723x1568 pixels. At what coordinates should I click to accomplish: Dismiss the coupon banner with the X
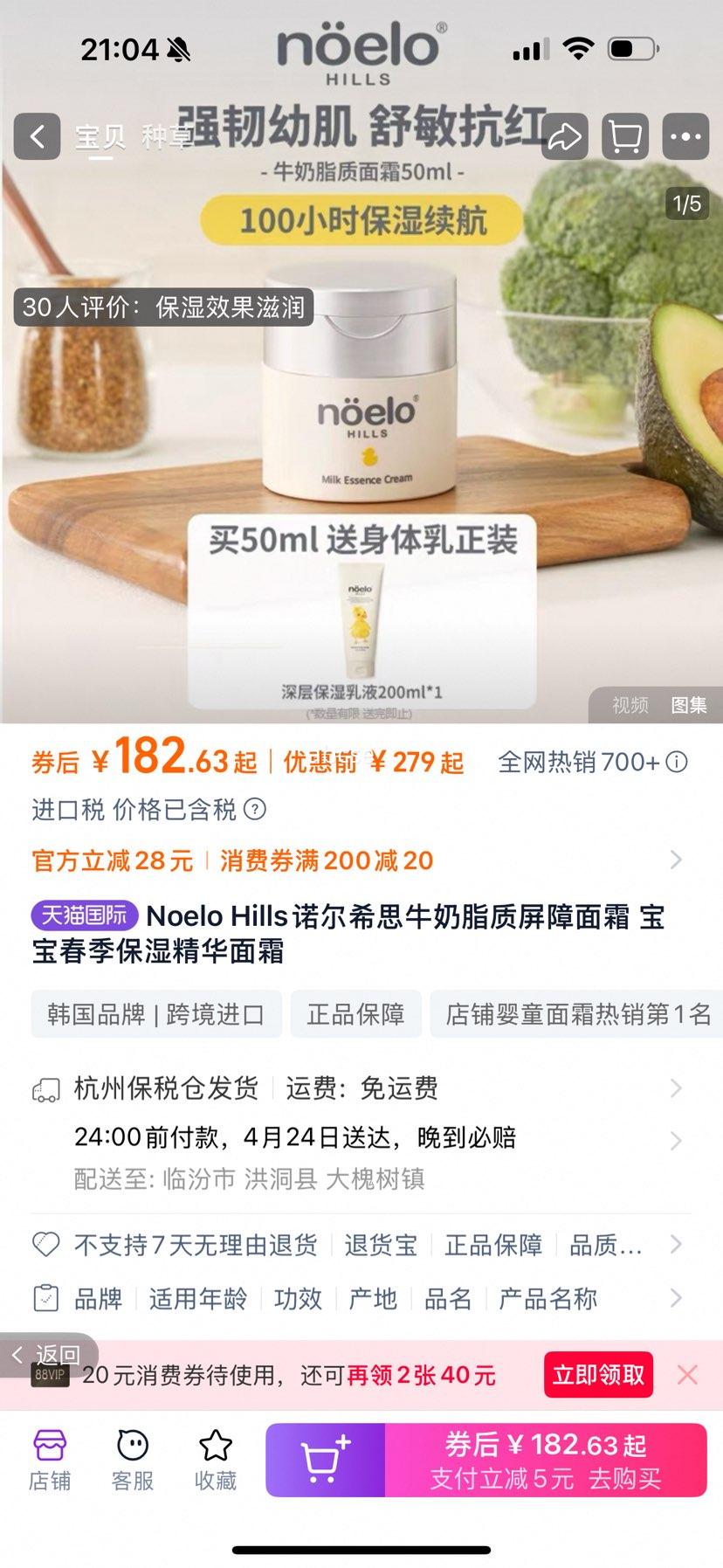click(688, 1374)
